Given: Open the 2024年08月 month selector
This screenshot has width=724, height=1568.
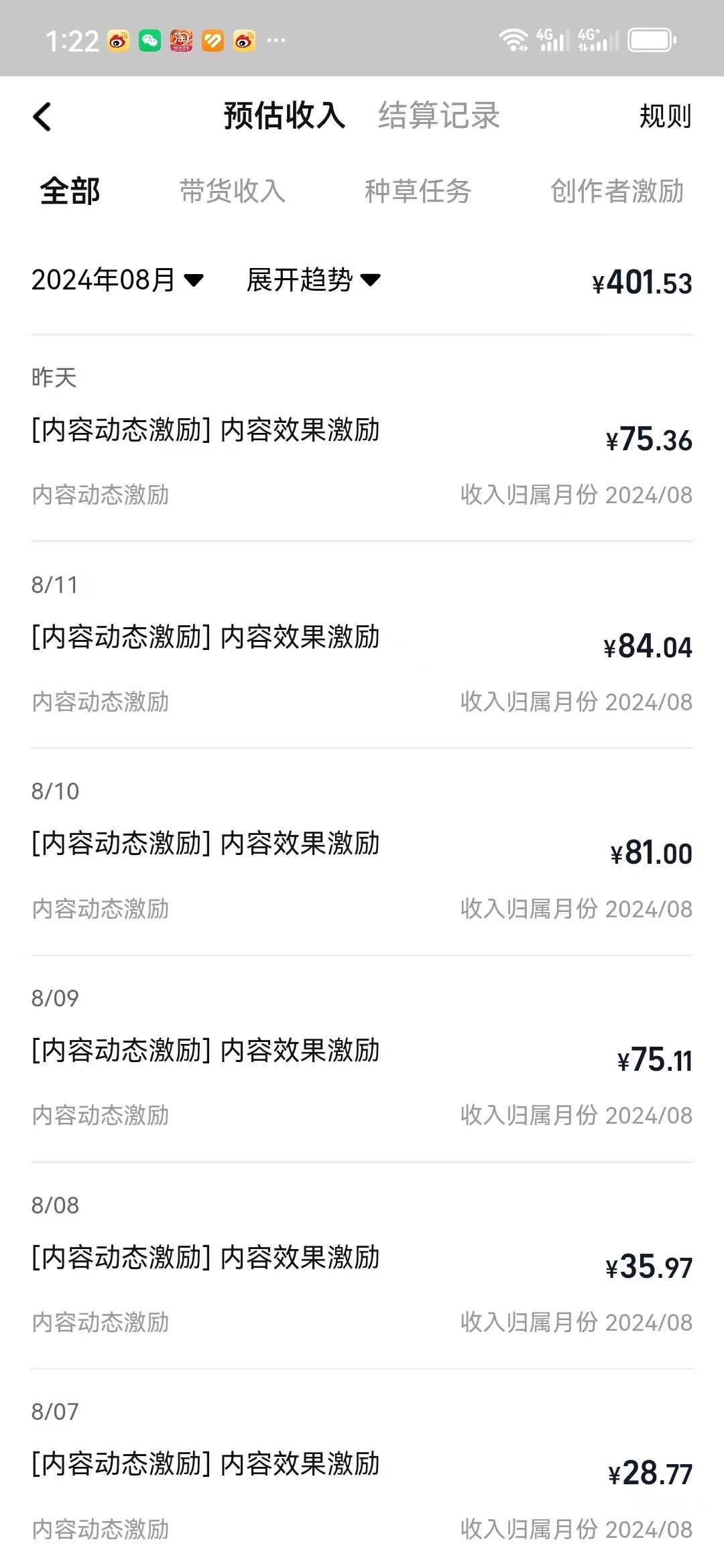Looking at the screenshot, I should [x=115, y=281].
